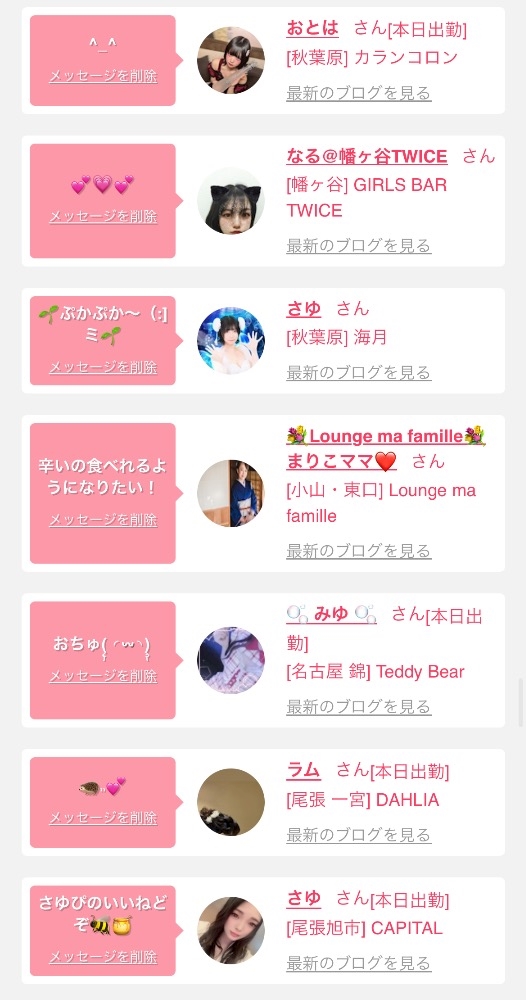View latest blog of まりこママ

pos(359,550)
